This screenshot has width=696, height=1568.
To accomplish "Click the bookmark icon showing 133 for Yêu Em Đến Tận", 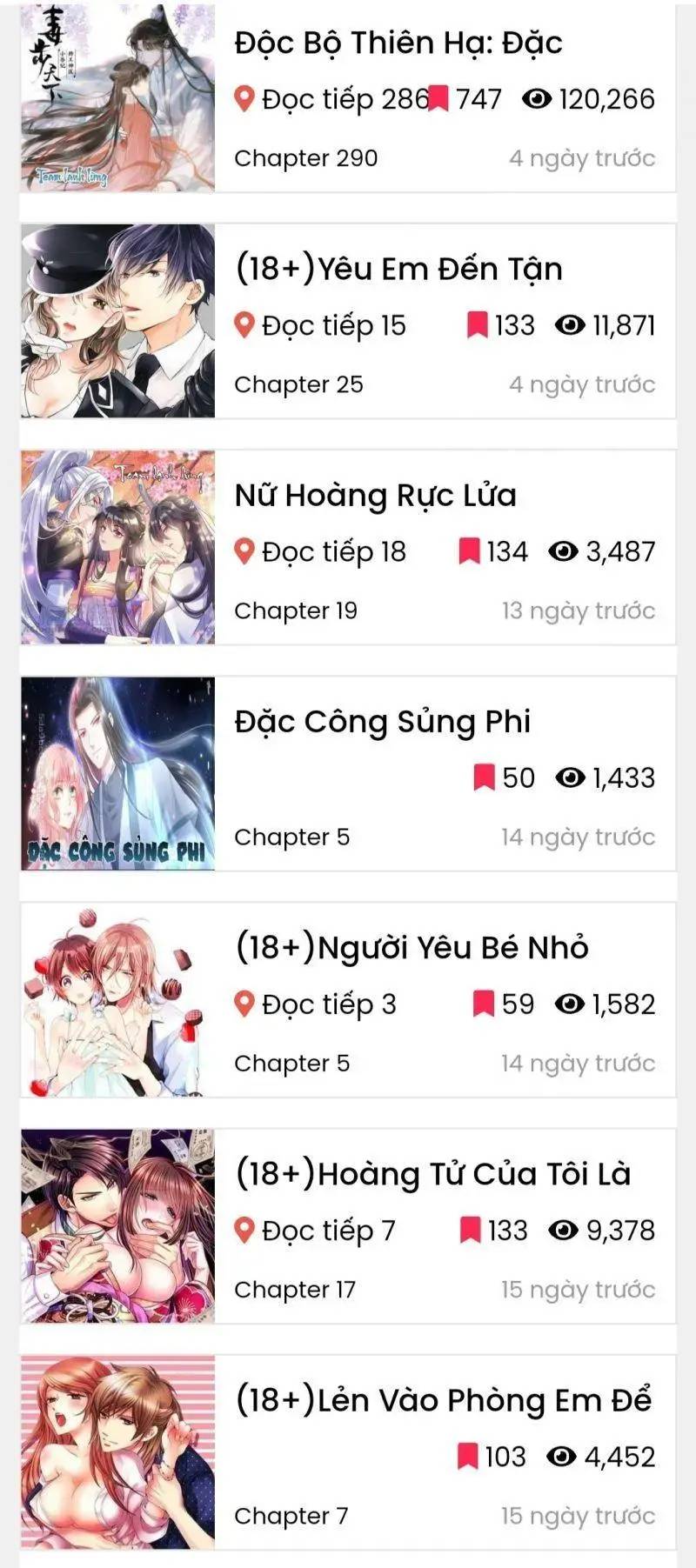I will coord(475,325).
